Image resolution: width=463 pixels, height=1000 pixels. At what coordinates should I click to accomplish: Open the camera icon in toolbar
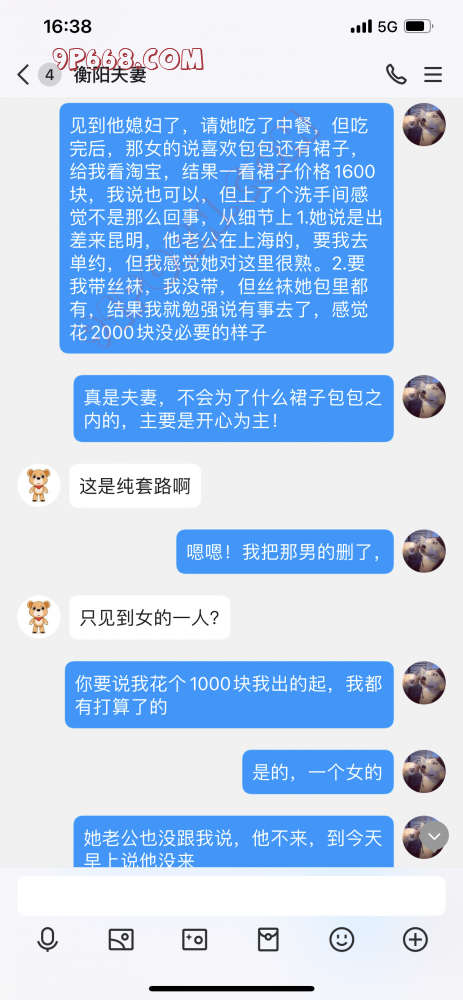195,939
